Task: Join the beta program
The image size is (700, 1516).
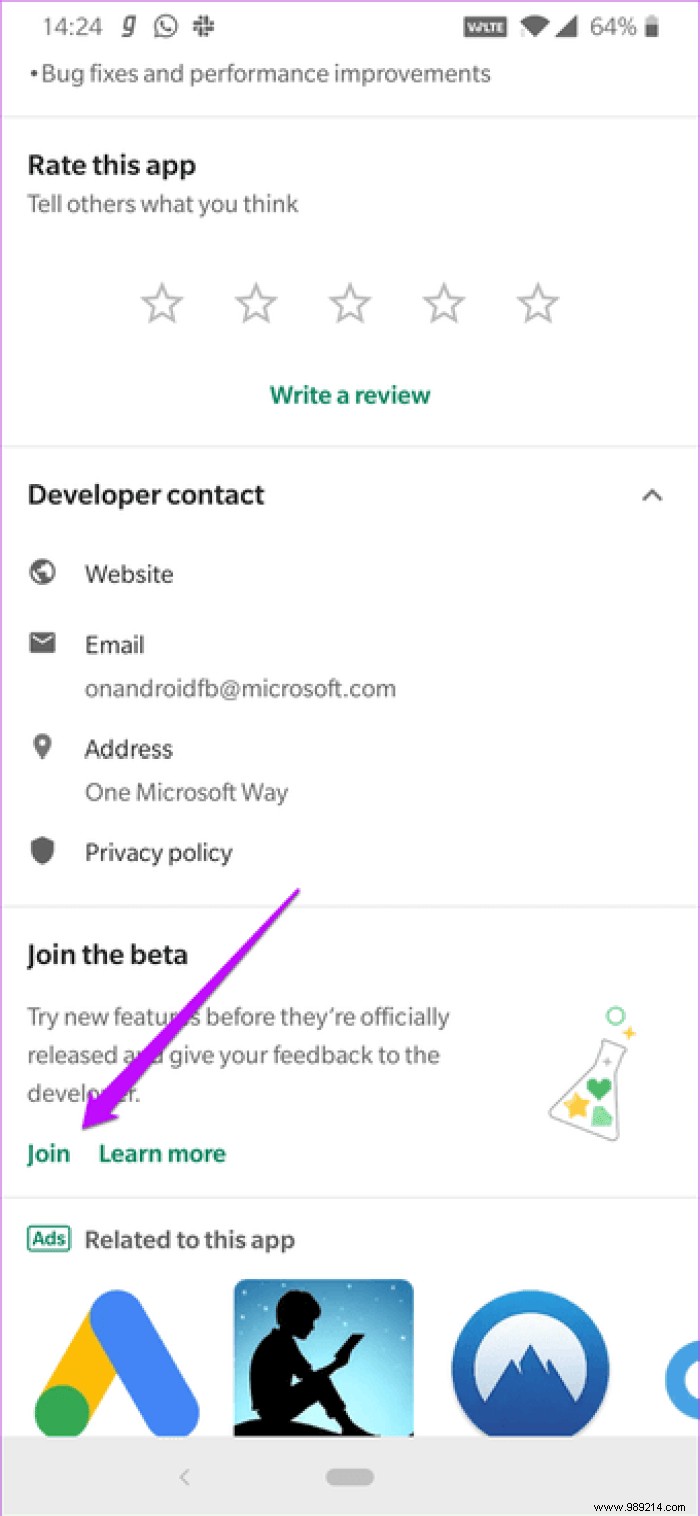Action: [48, 1153]
